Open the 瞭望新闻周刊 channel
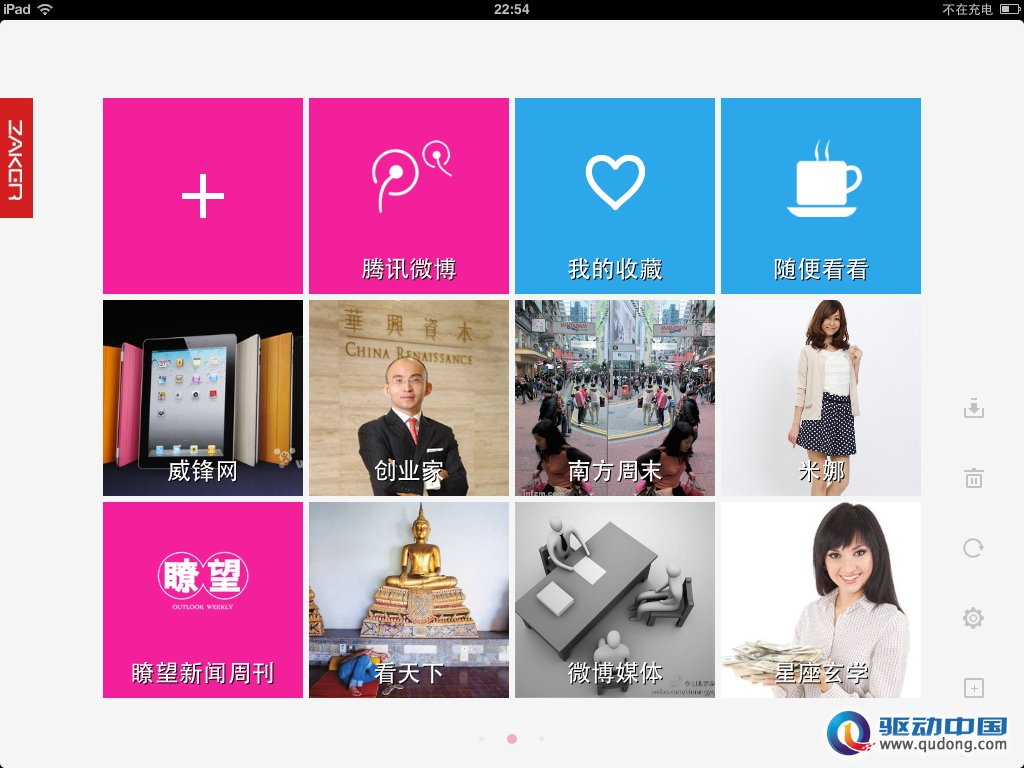The height and width of the screenshot is (768, 1024). 202,600
